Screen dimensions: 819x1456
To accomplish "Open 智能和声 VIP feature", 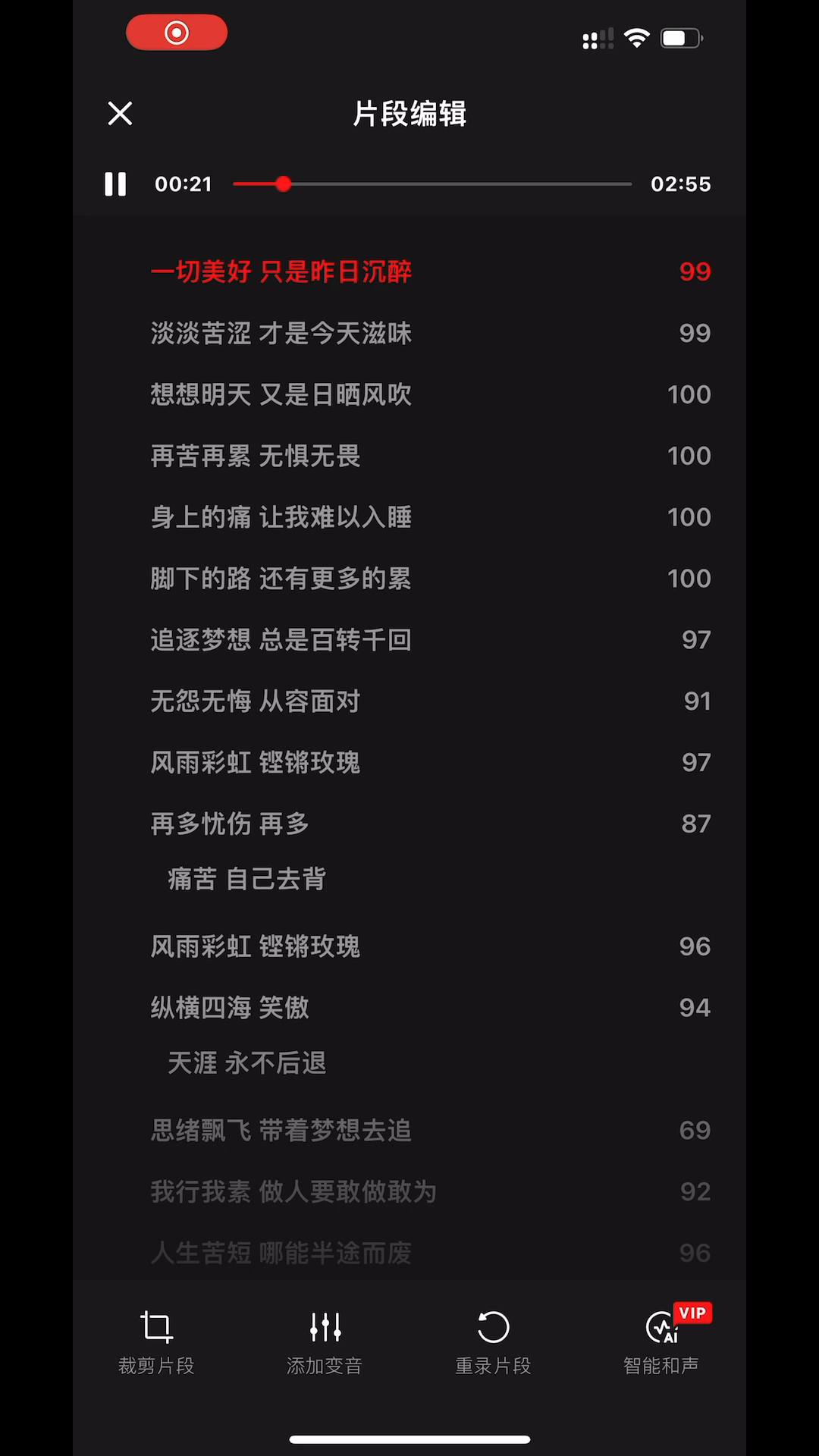I will point(661,1342).
